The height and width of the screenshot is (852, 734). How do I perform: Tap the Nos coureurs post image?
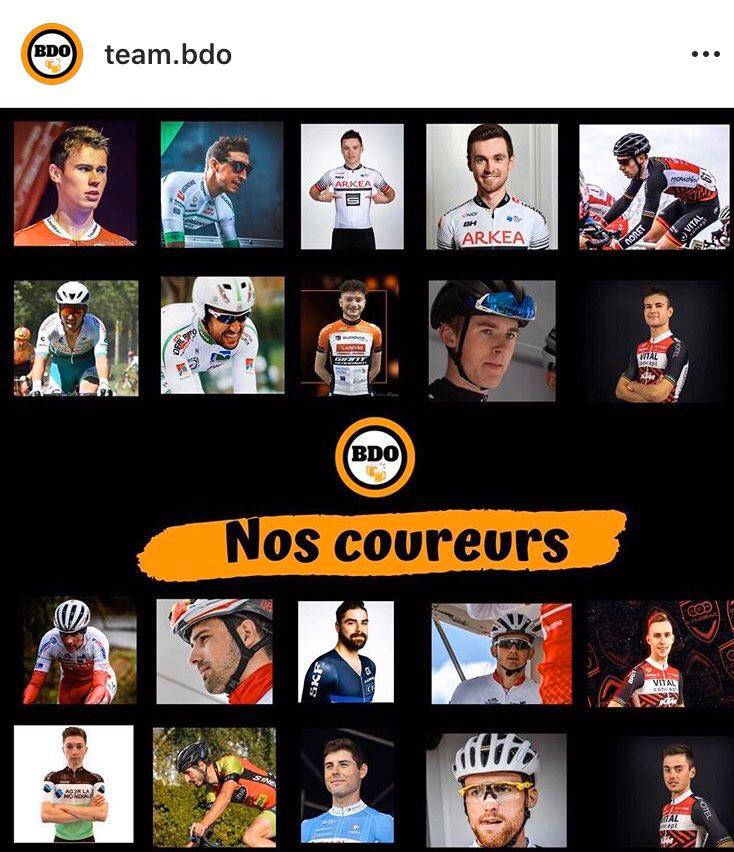(x=367, y=480)
